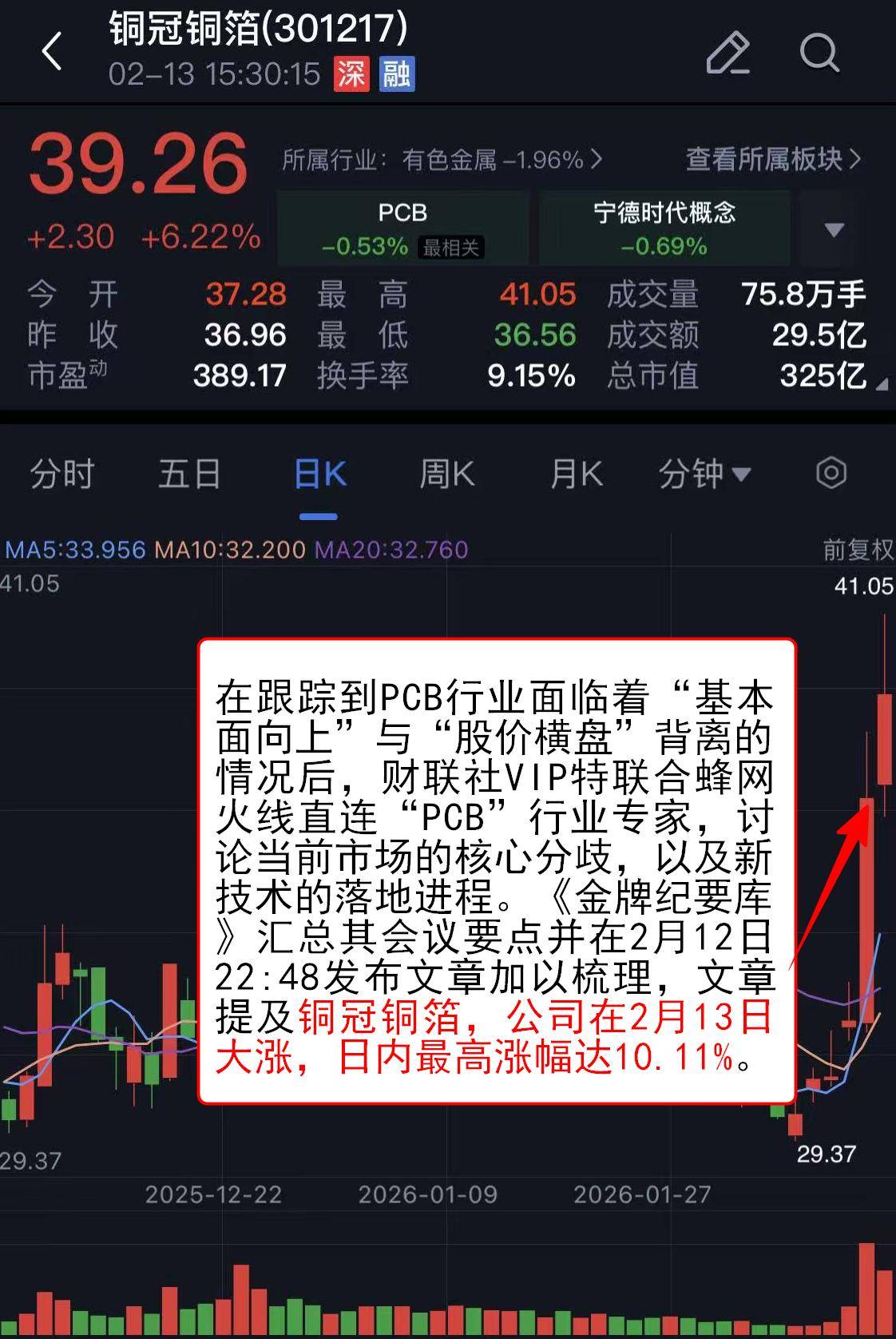Open the PCB sector chip
The image size is (896, 1339).
pos(402,228)
